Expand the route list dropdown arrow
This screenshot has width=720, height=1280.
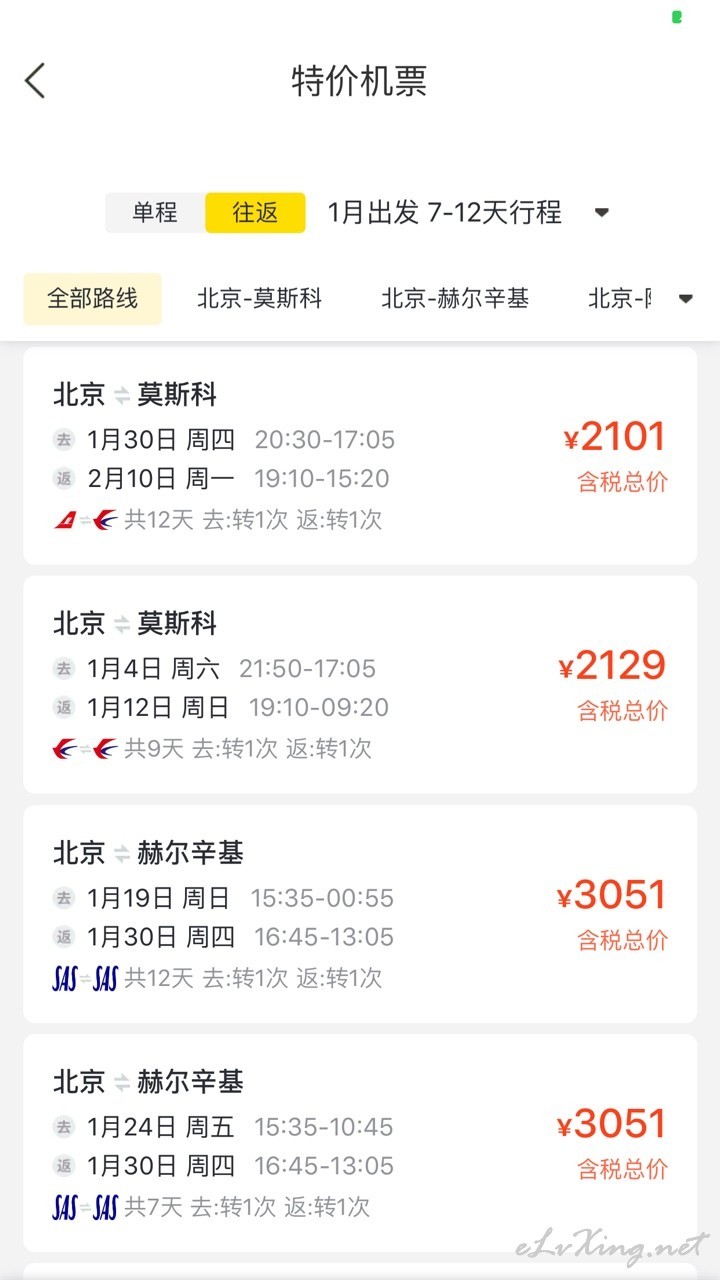pyautogui.click(x=686, y=298)
